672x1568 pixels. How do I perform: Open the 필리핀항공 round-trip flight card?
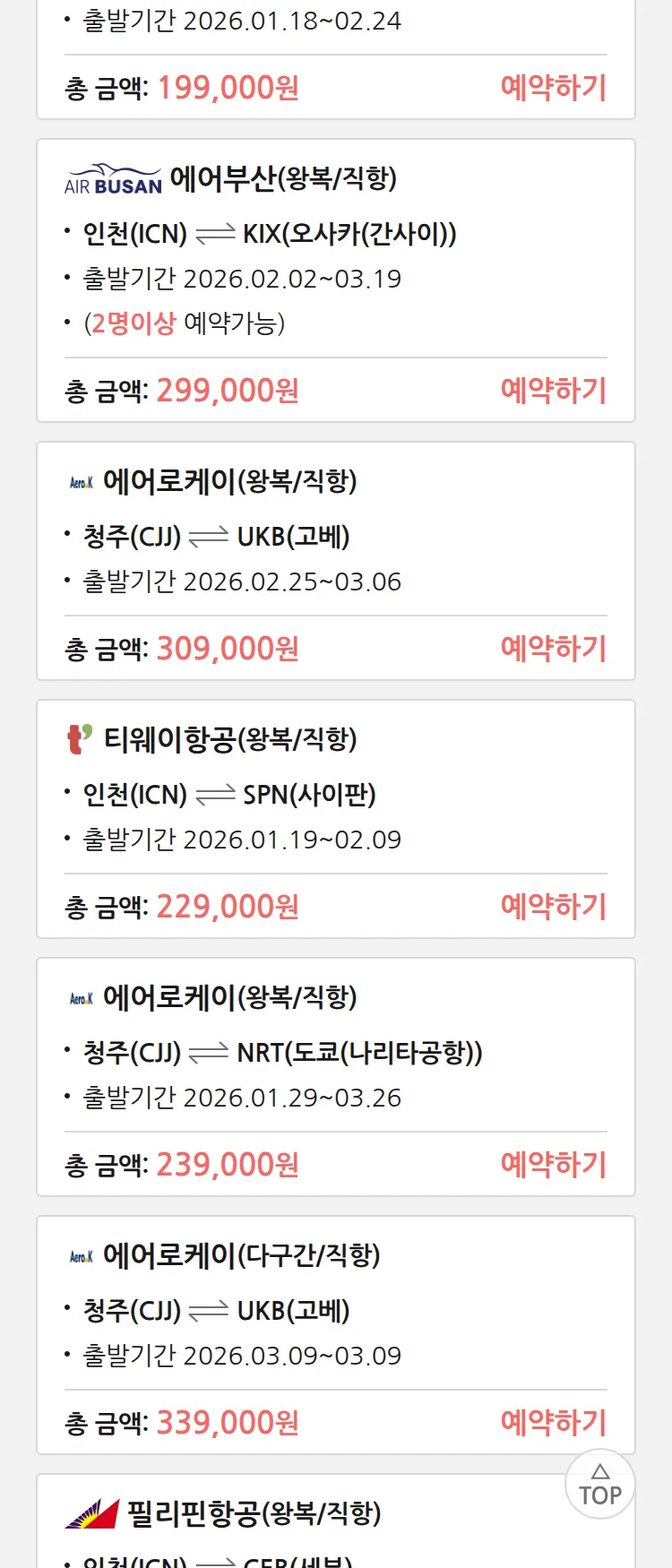[x=254, y=1514]
